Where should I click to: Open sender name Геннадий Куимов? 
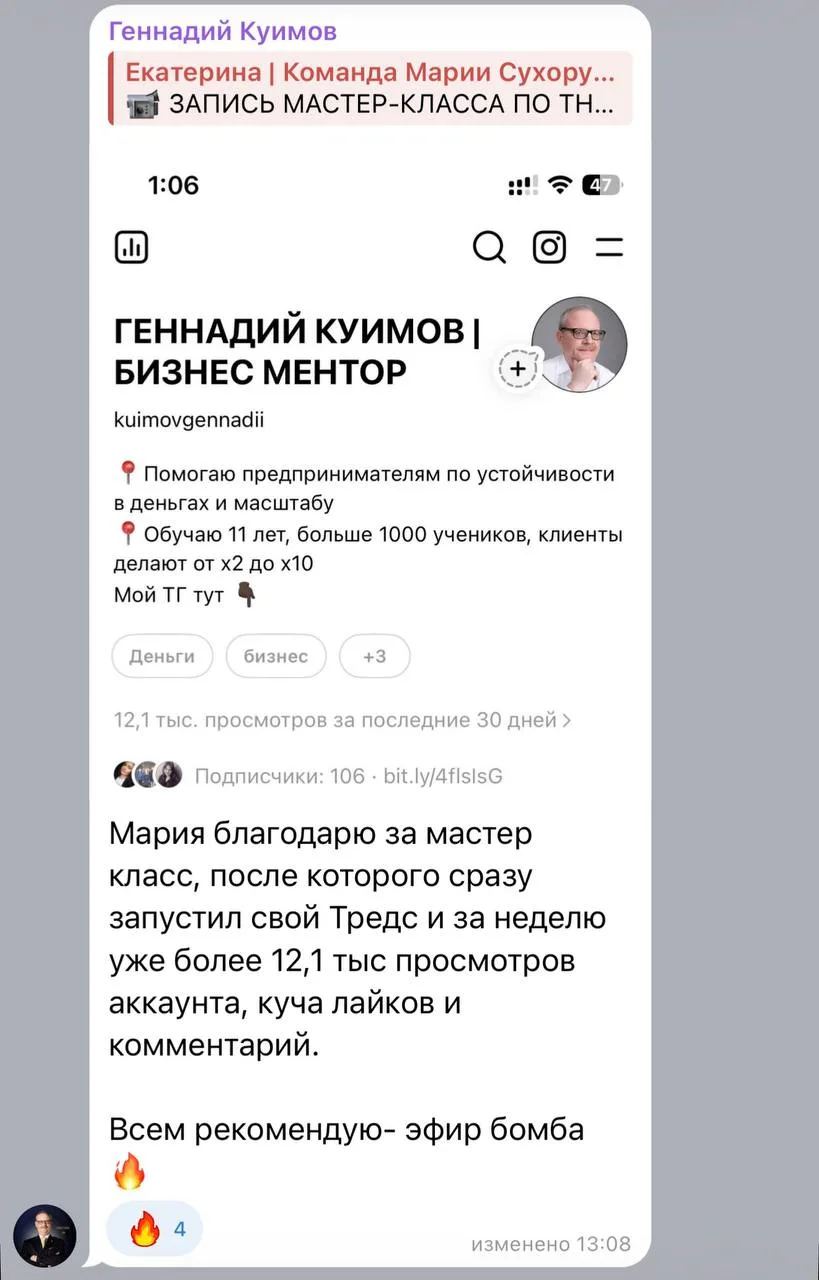coord(222,31)
